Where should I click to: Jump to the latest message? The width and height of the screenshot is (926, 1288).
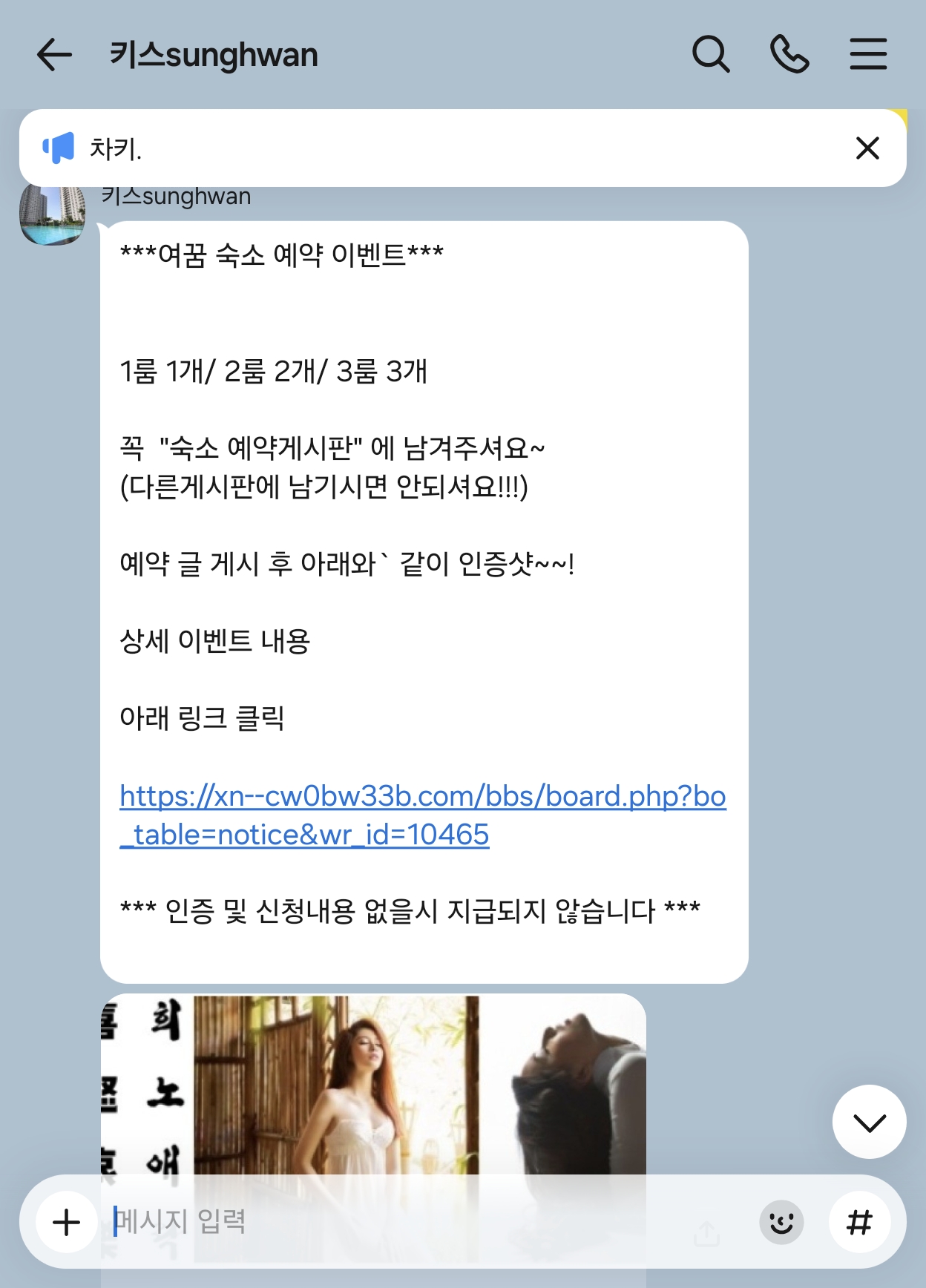[870, 1122]
